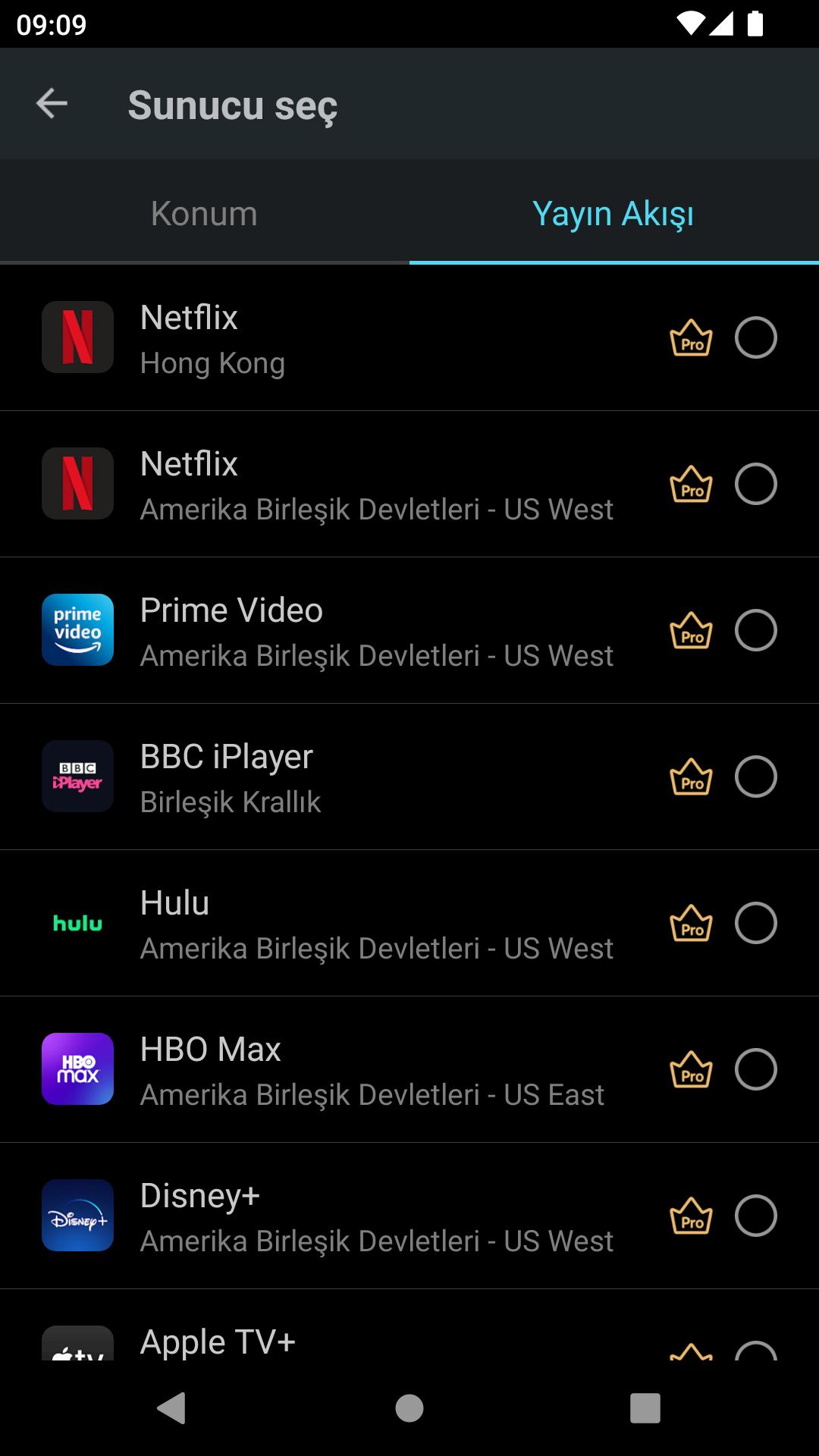
Task: Switch to the Konum tab
Action: (204, 213)
